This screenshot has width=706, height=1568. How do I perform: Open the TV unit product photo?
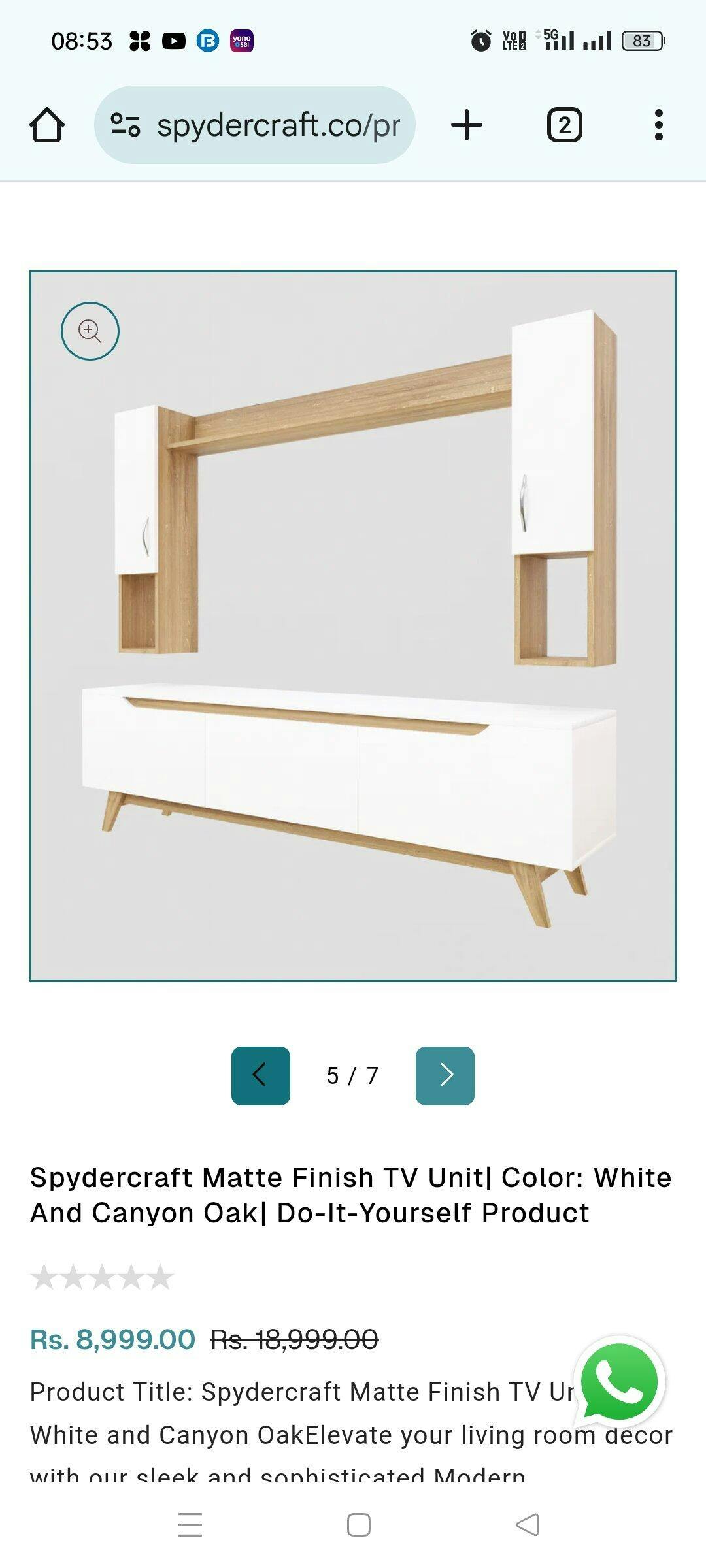[353, 626]
